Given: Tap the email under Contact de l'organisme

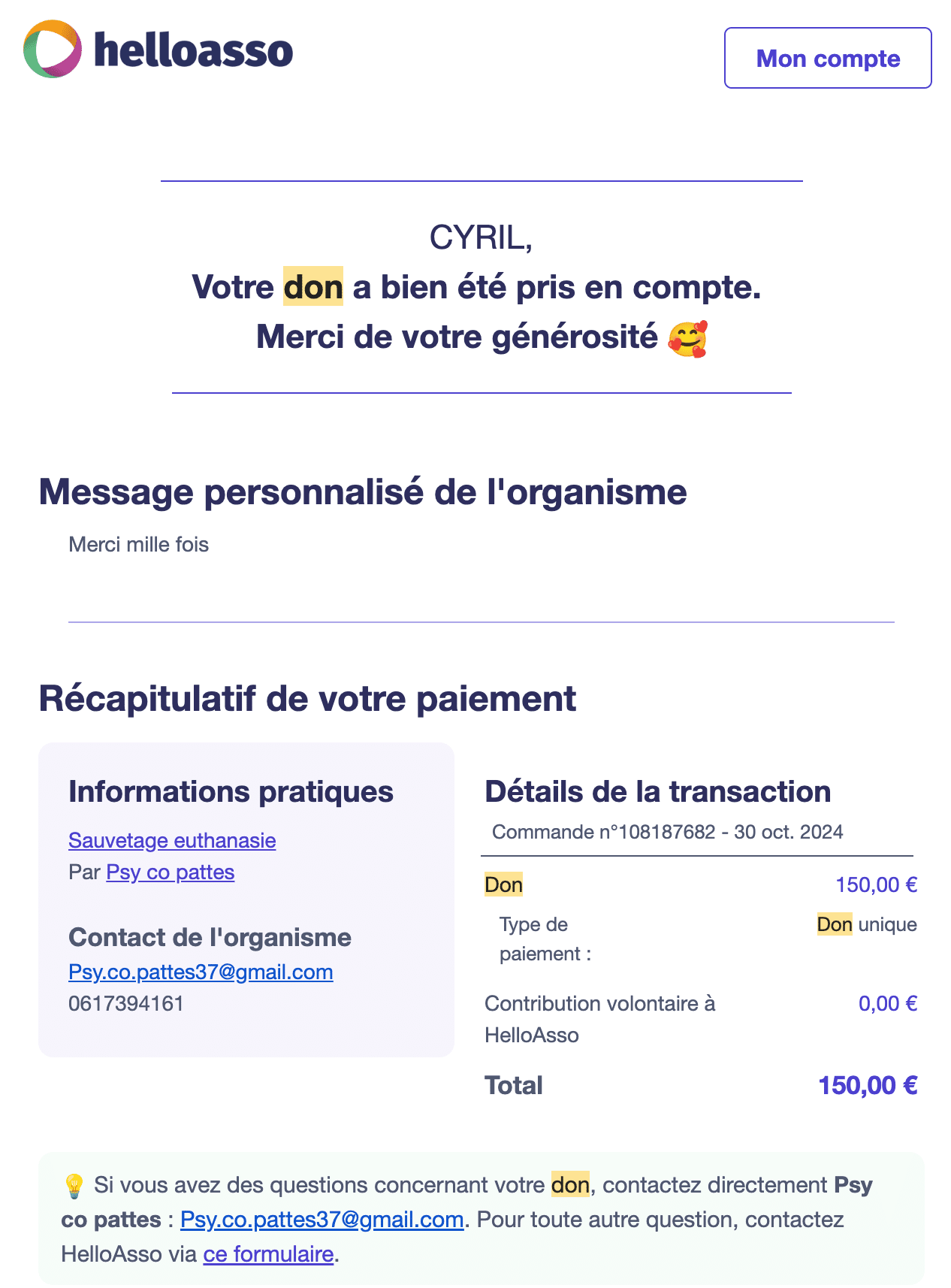Looking at the screenshot, I should point(201,972).
